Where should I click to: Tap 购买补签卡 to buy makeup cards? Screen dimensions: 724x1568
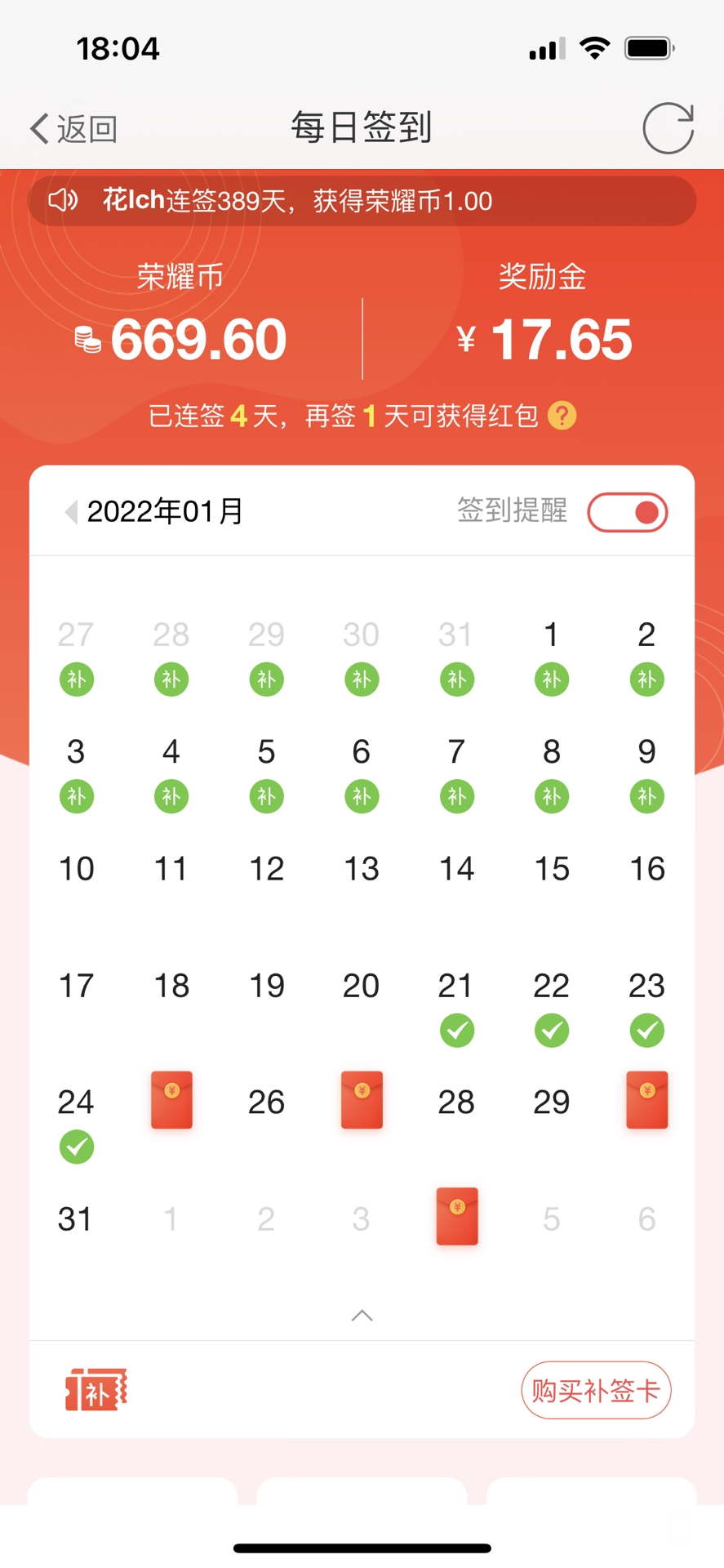[x=596, y=1390]
